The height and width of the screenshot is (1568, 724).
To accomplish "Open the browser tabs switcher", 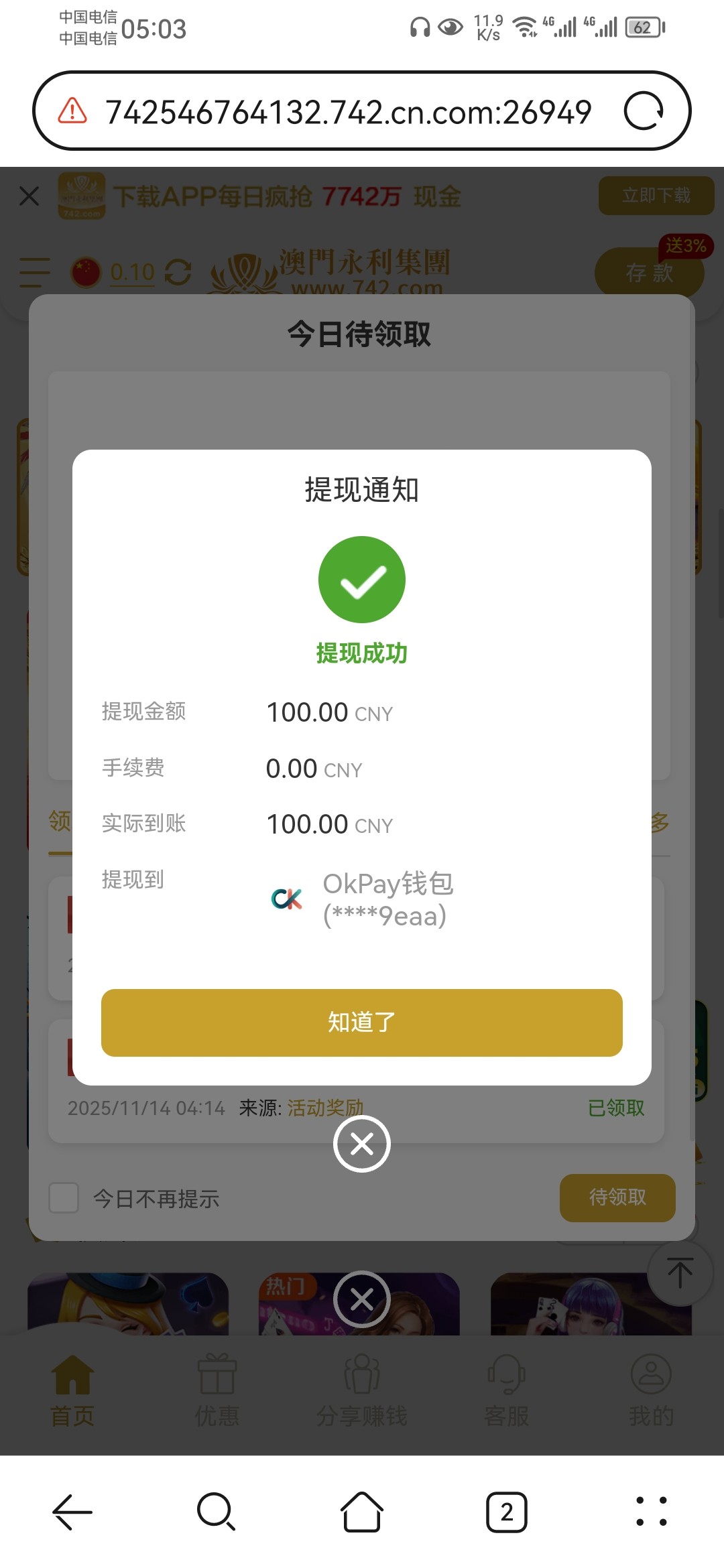I will (506, 1512).
